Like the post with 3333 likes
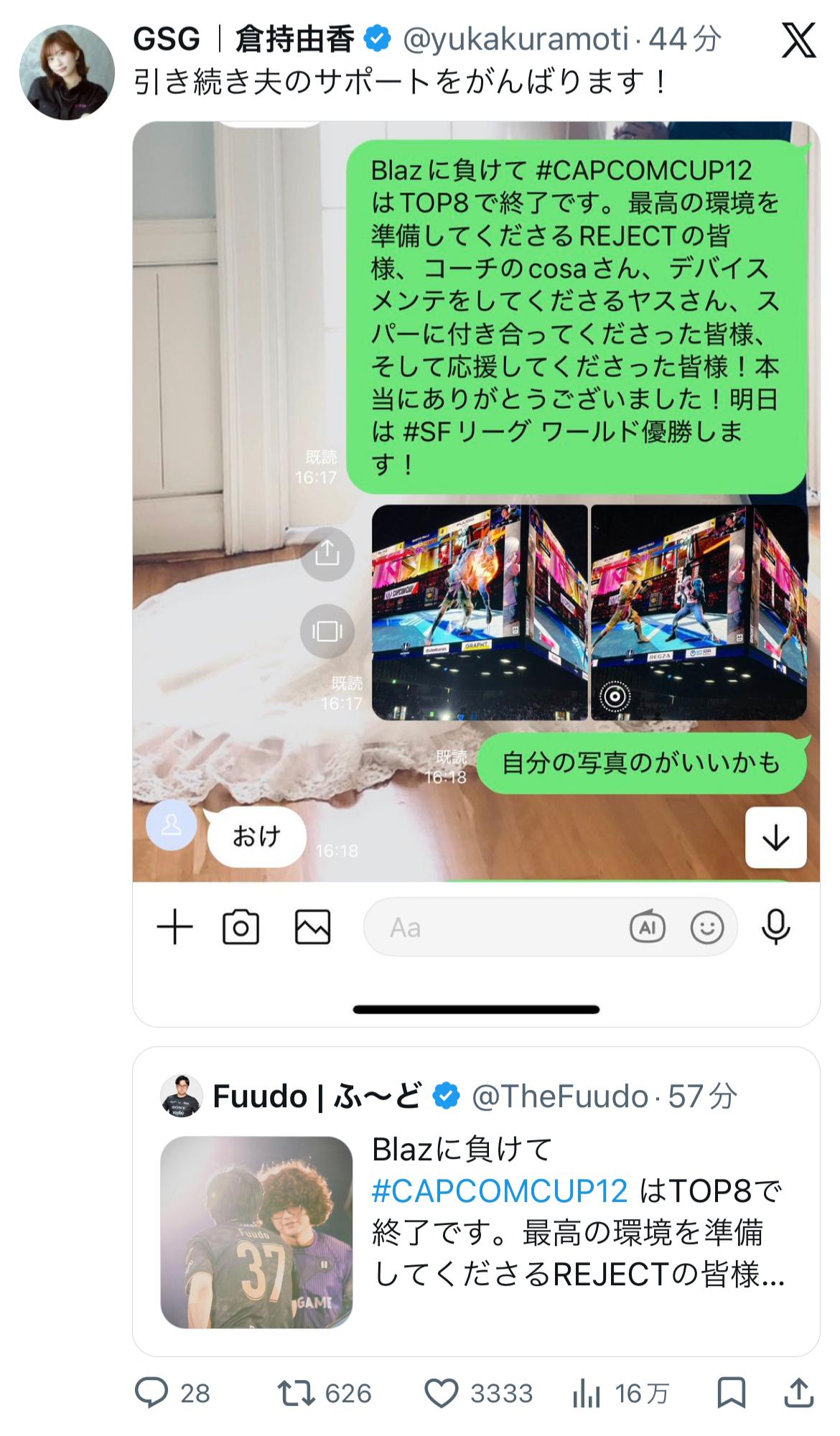 [441, 1393]
